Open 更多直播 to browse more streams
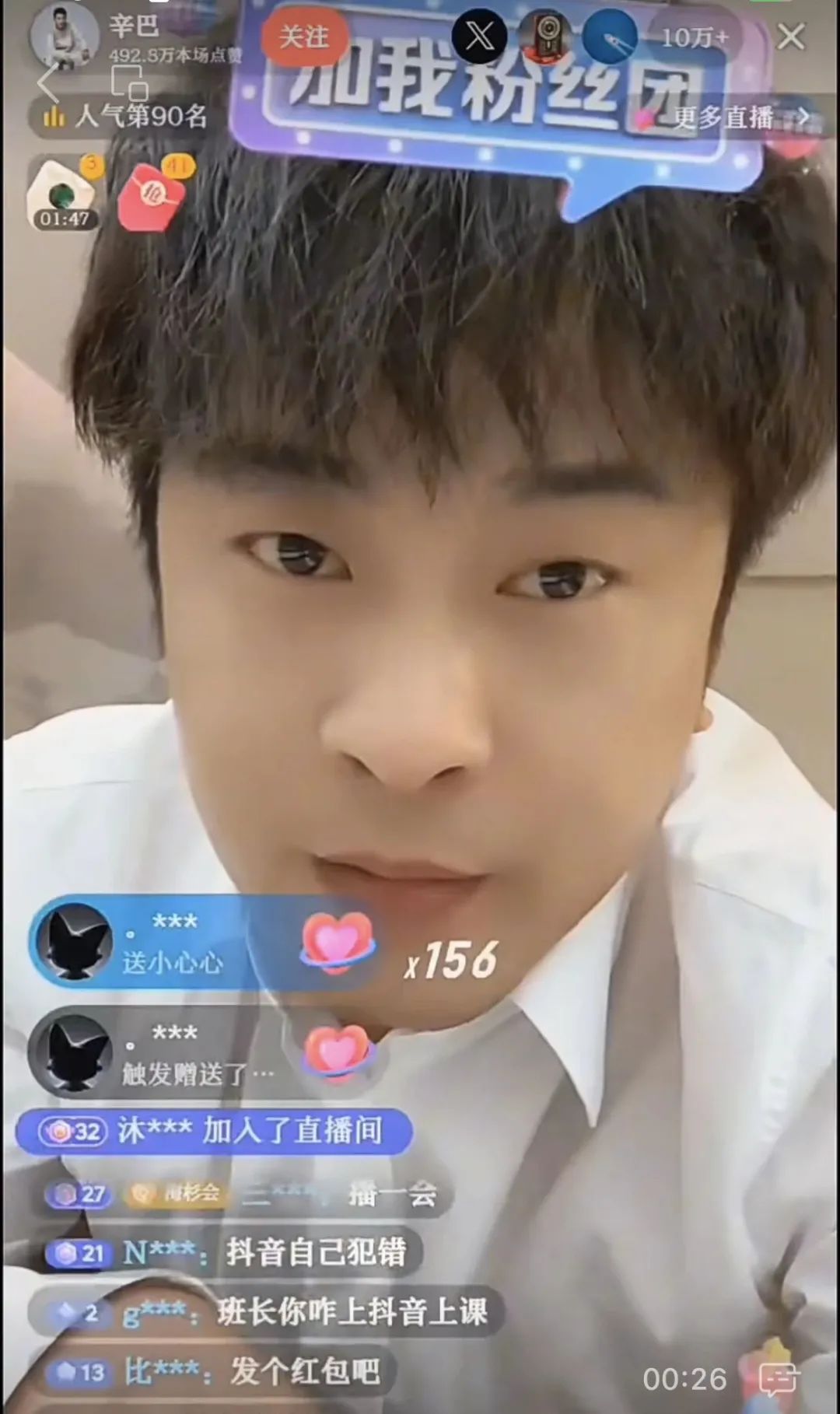The image size is (840, 1414). [735, 117]
